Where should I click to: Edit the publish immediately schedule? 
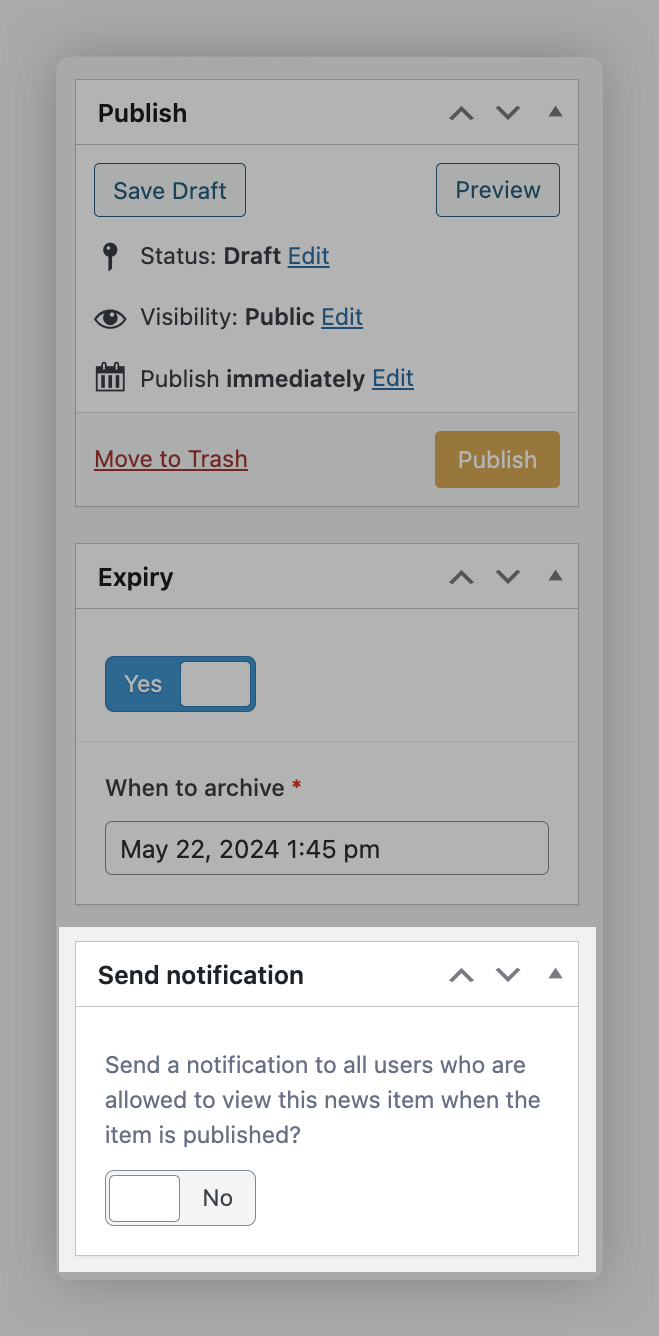(x=392, y=378)
